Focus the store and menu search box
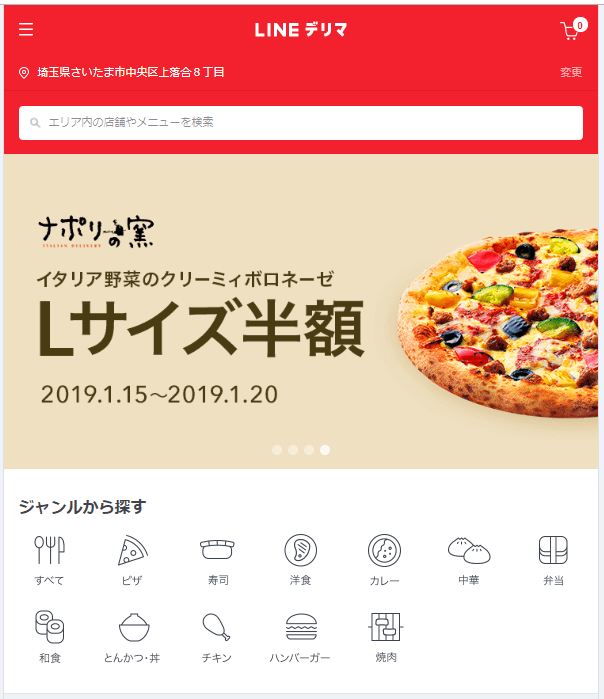This screenshot has height=699, width=604. (x=300, y=122)
